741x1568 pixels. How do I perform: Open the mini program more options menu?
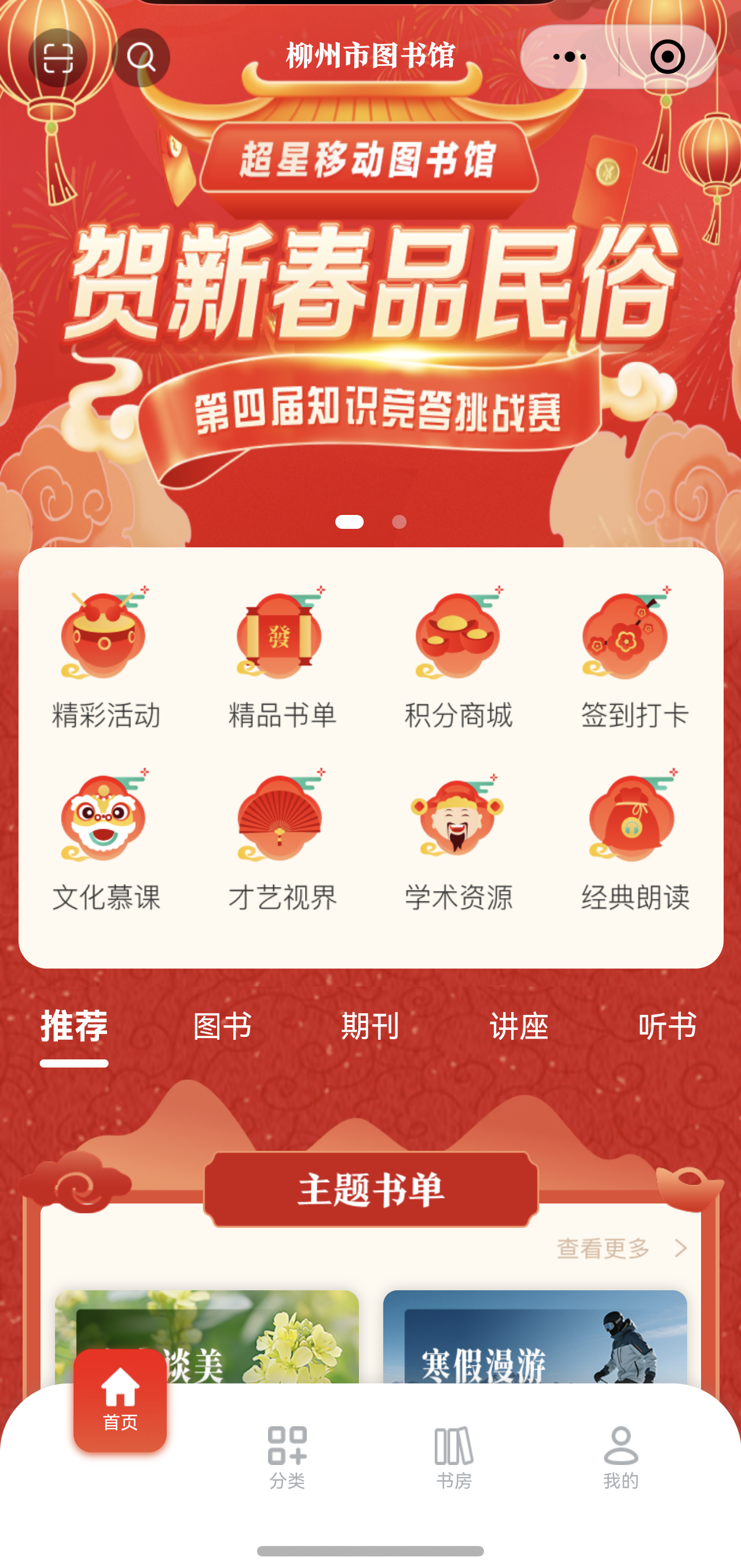tap(569, 57)
